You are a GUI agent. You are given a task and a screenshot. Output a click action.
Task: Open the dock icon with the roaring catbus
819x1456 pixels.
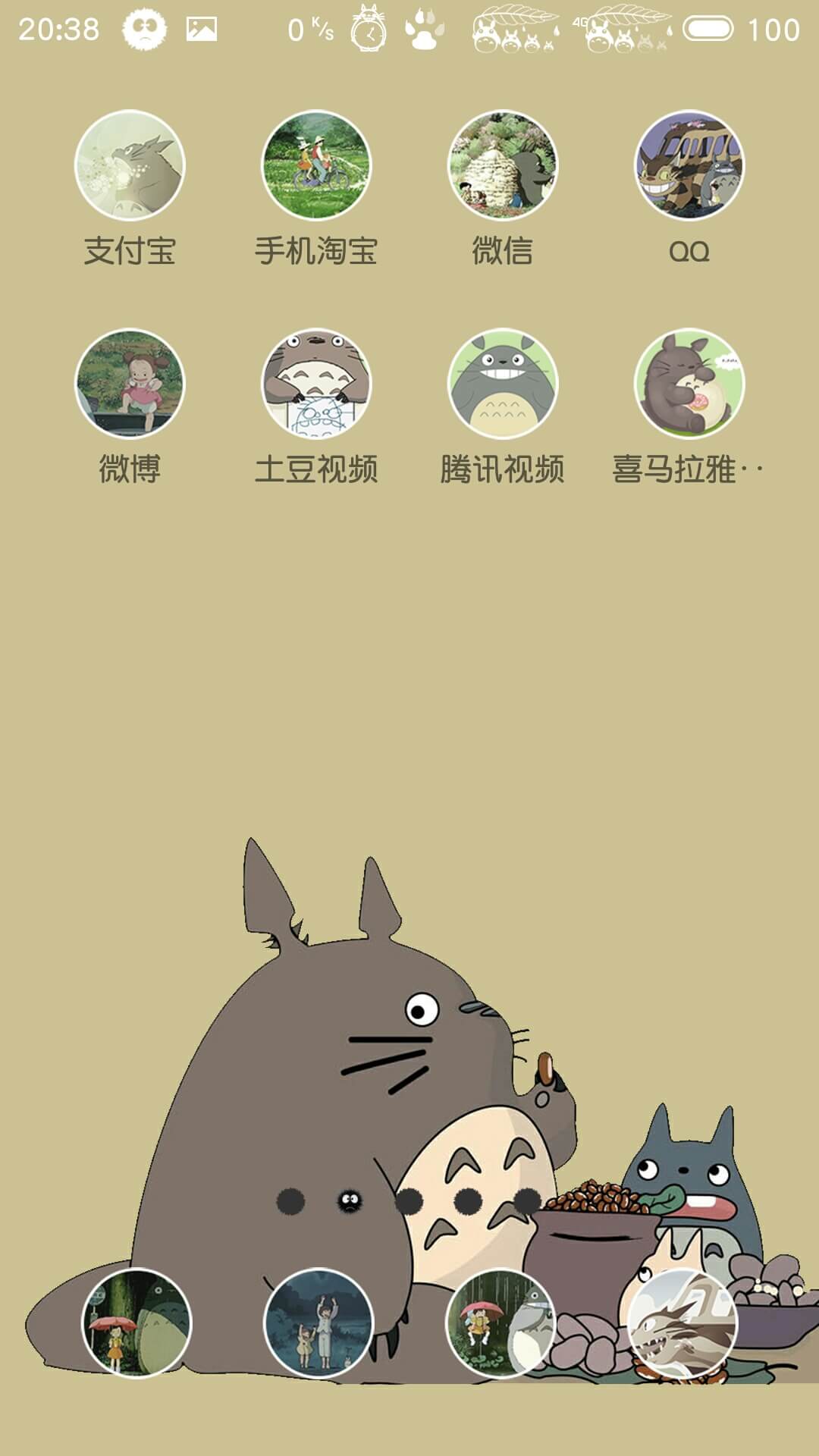coord(682,1323)
